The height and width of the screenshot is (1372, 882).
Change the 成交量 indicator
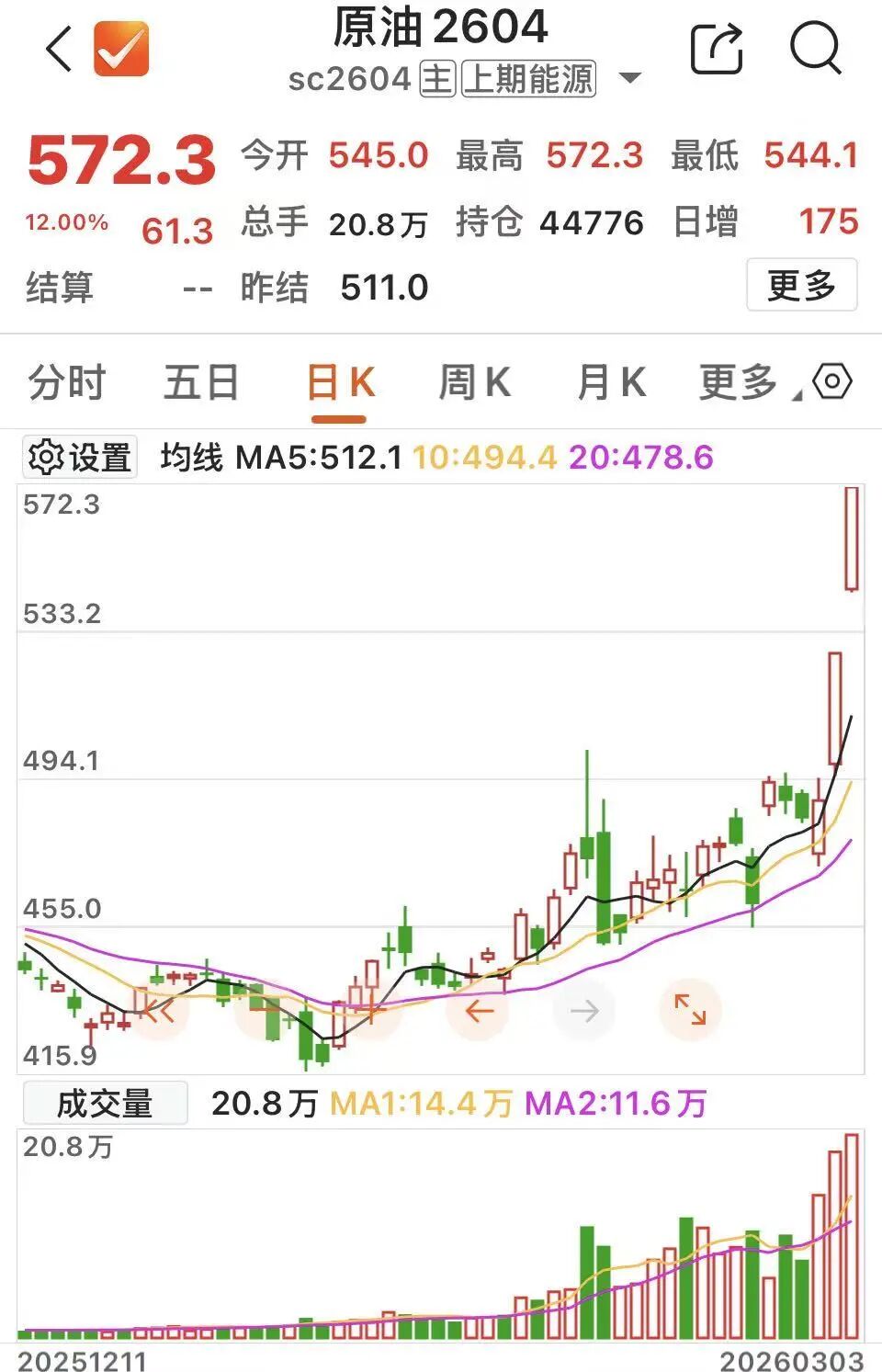(x=105, y=1104)
